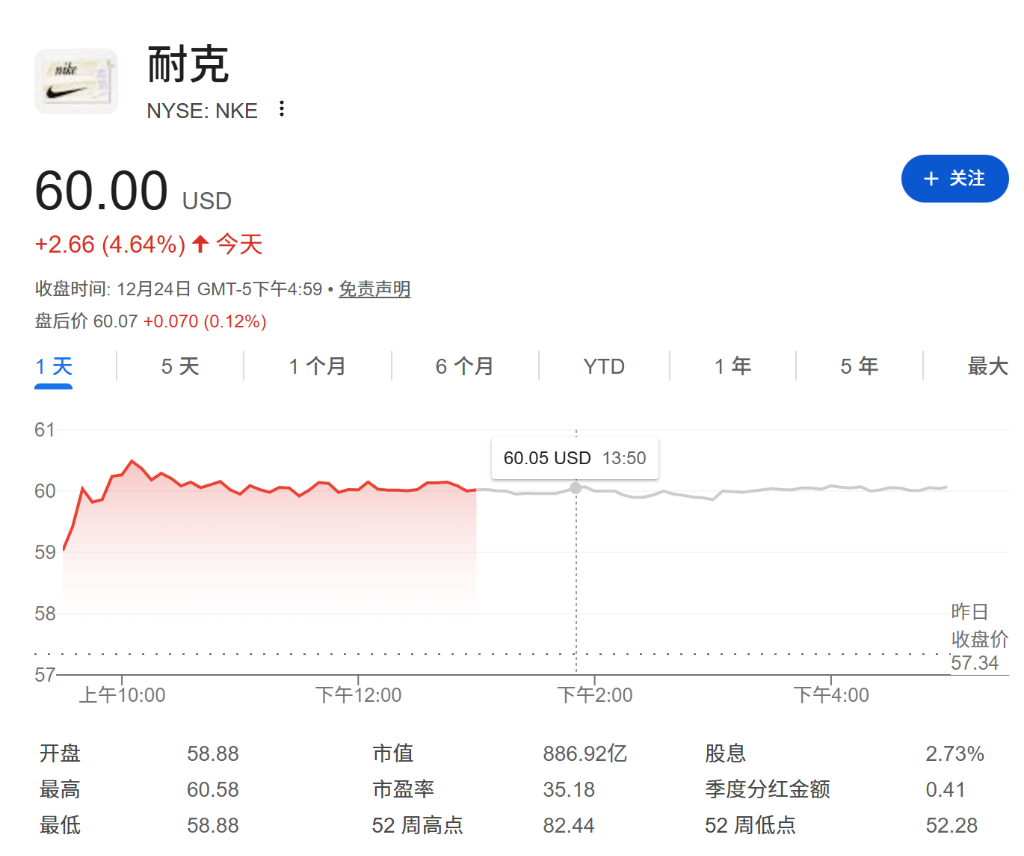
Task: View the 1 年 chart range
Action: (x=733, y=366)
